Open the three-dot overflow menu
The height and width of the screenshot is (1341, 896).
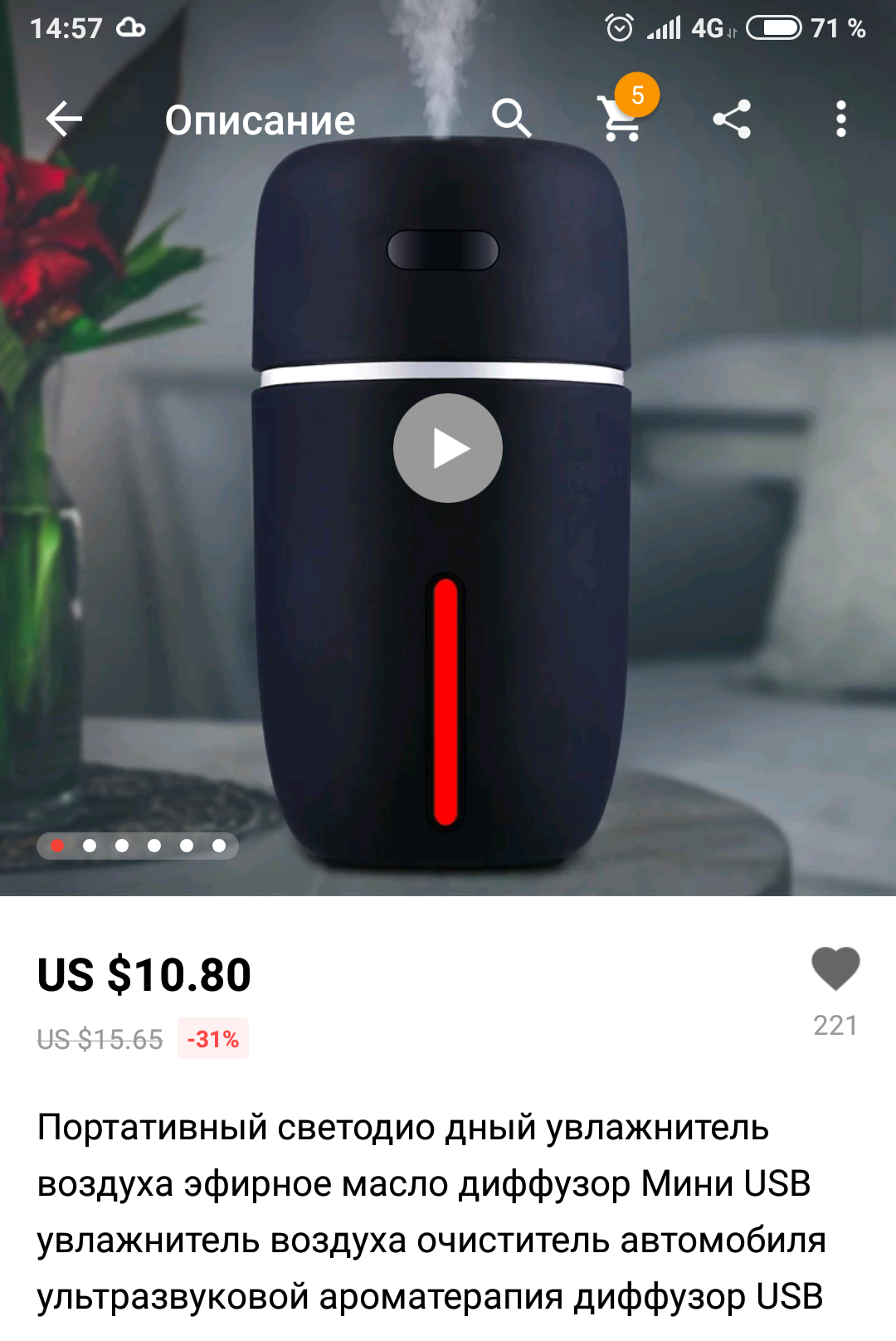(x=840, y=119)
